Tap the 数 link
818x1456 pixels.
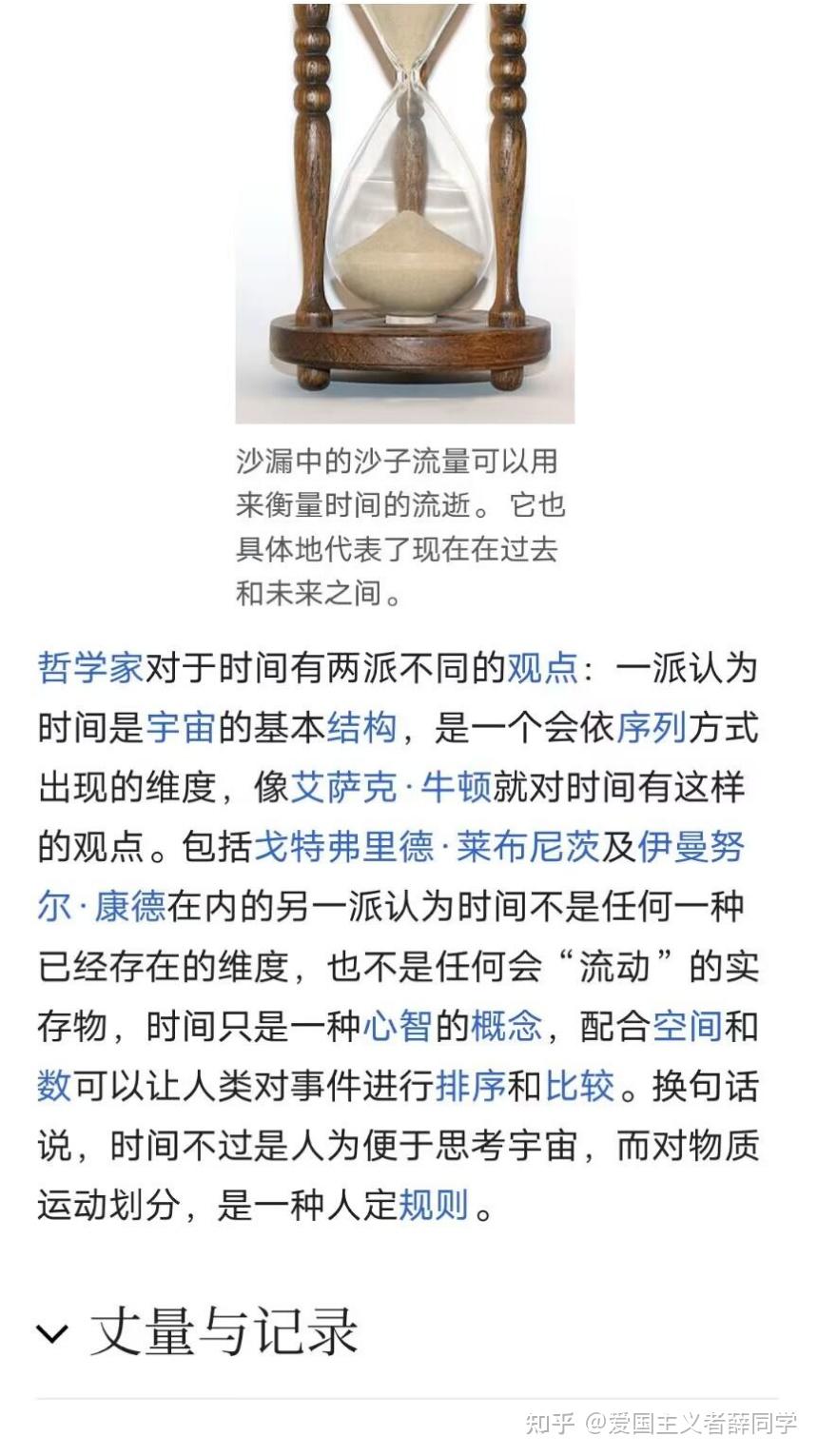click(54, 1086)
